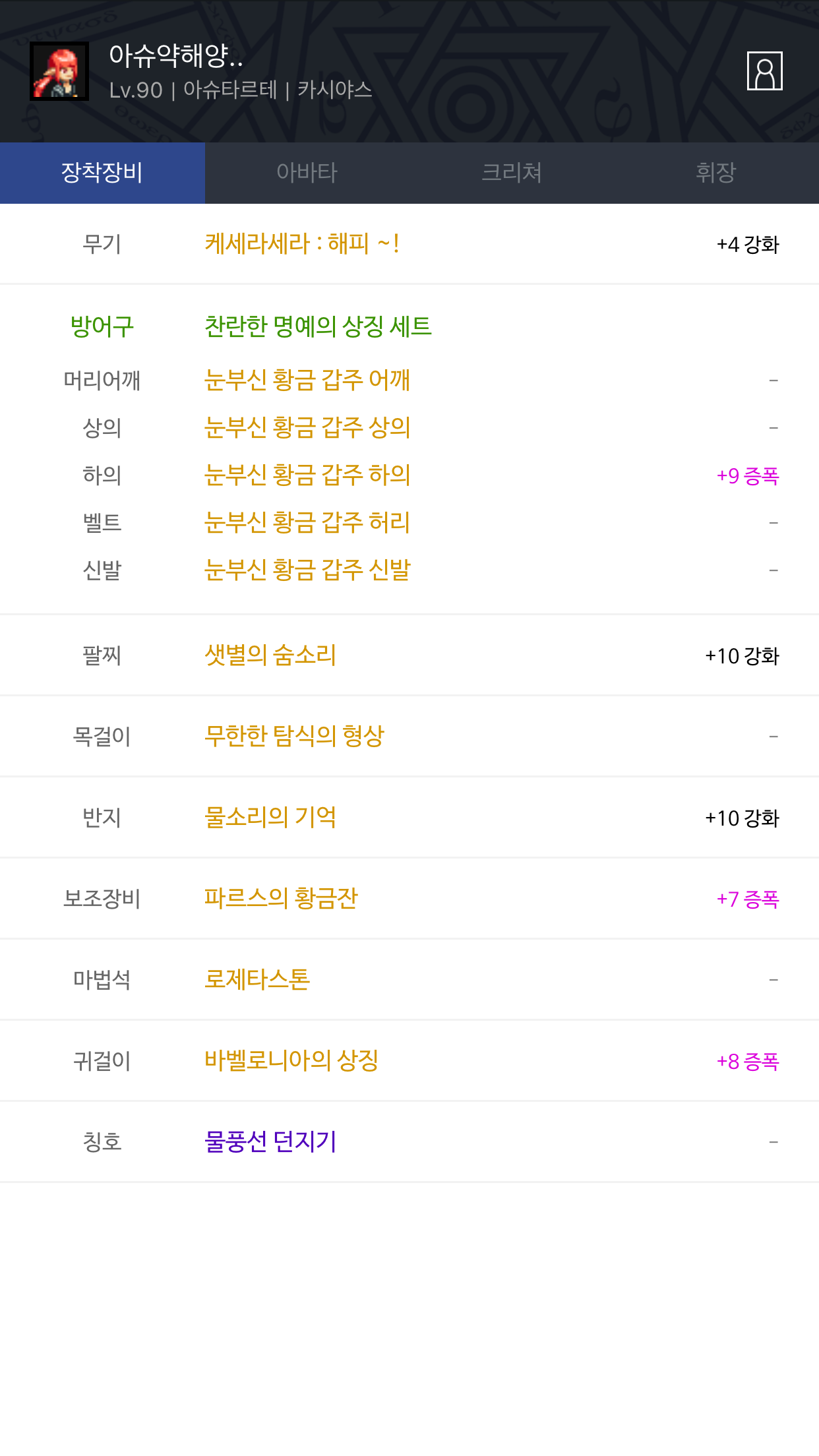
Task: View necklace 무한한 탐식의 형상
Action: point(294,736)
